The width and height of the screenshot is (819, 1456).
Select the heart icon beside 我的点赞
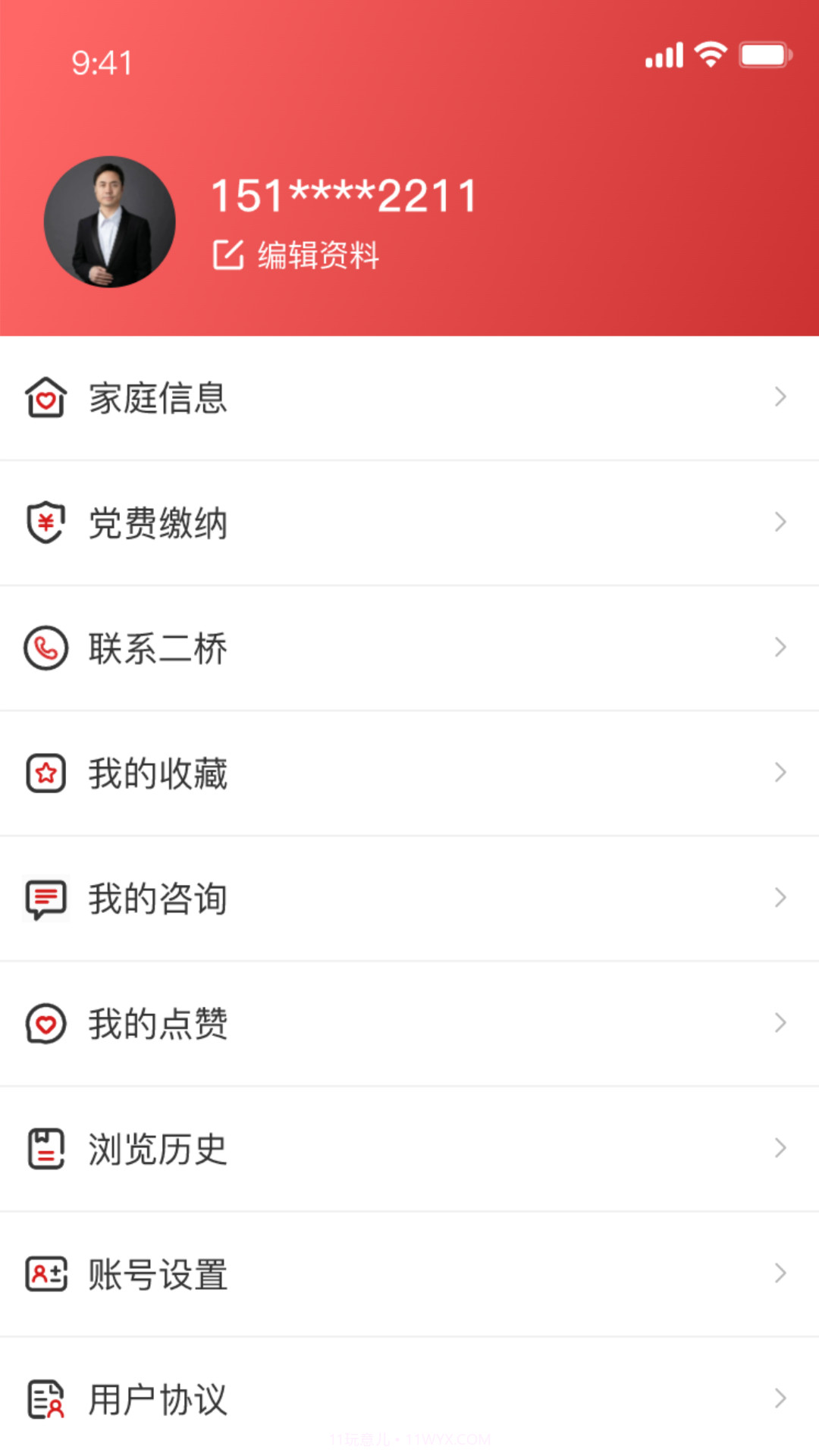[45, 1023]
